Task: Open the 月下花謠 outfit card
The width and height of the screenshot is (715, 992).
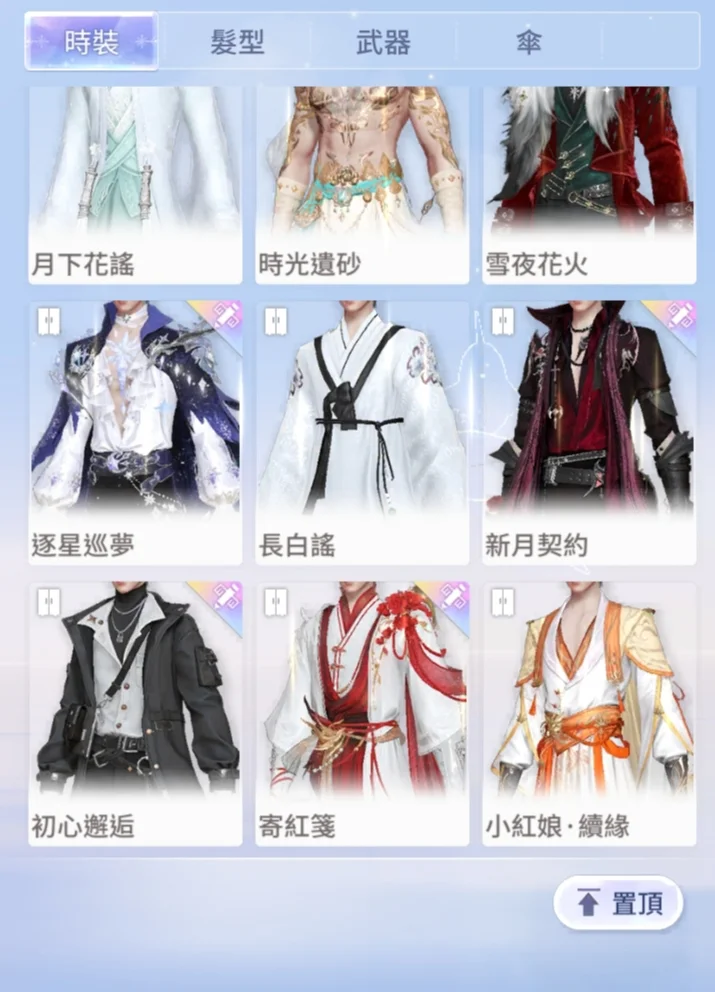Action: tap(135, 185)
